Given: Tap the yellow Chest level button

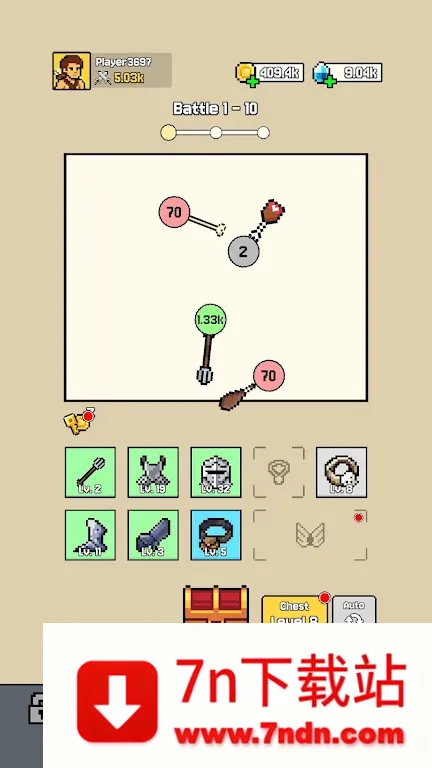Looking at the screenshot, I should point(295,609).
